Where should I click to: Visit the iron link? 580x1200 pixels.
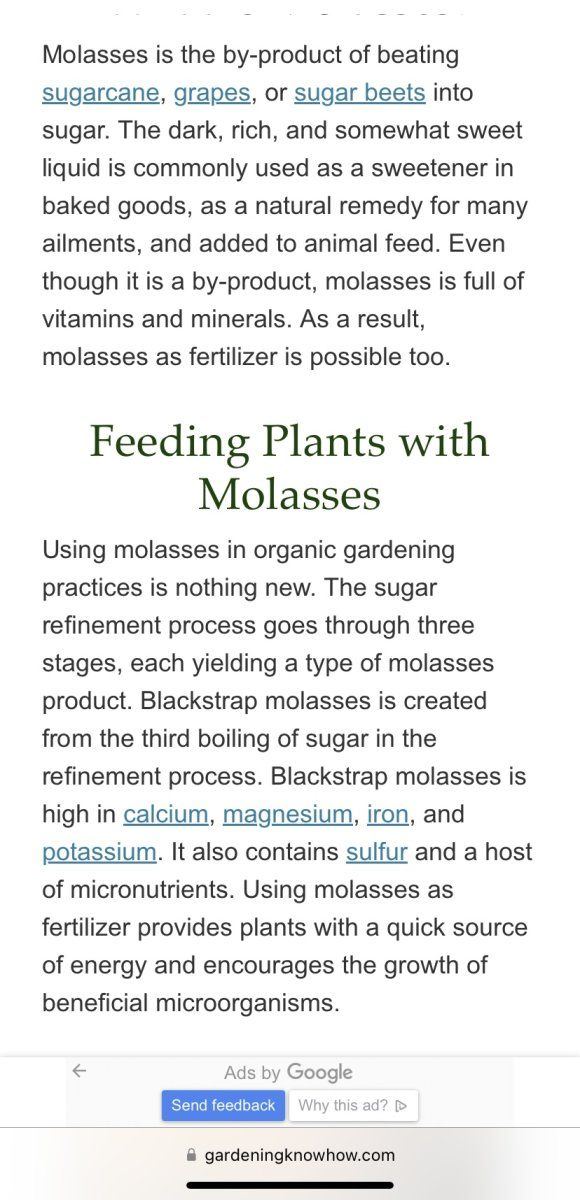point(388,815)
